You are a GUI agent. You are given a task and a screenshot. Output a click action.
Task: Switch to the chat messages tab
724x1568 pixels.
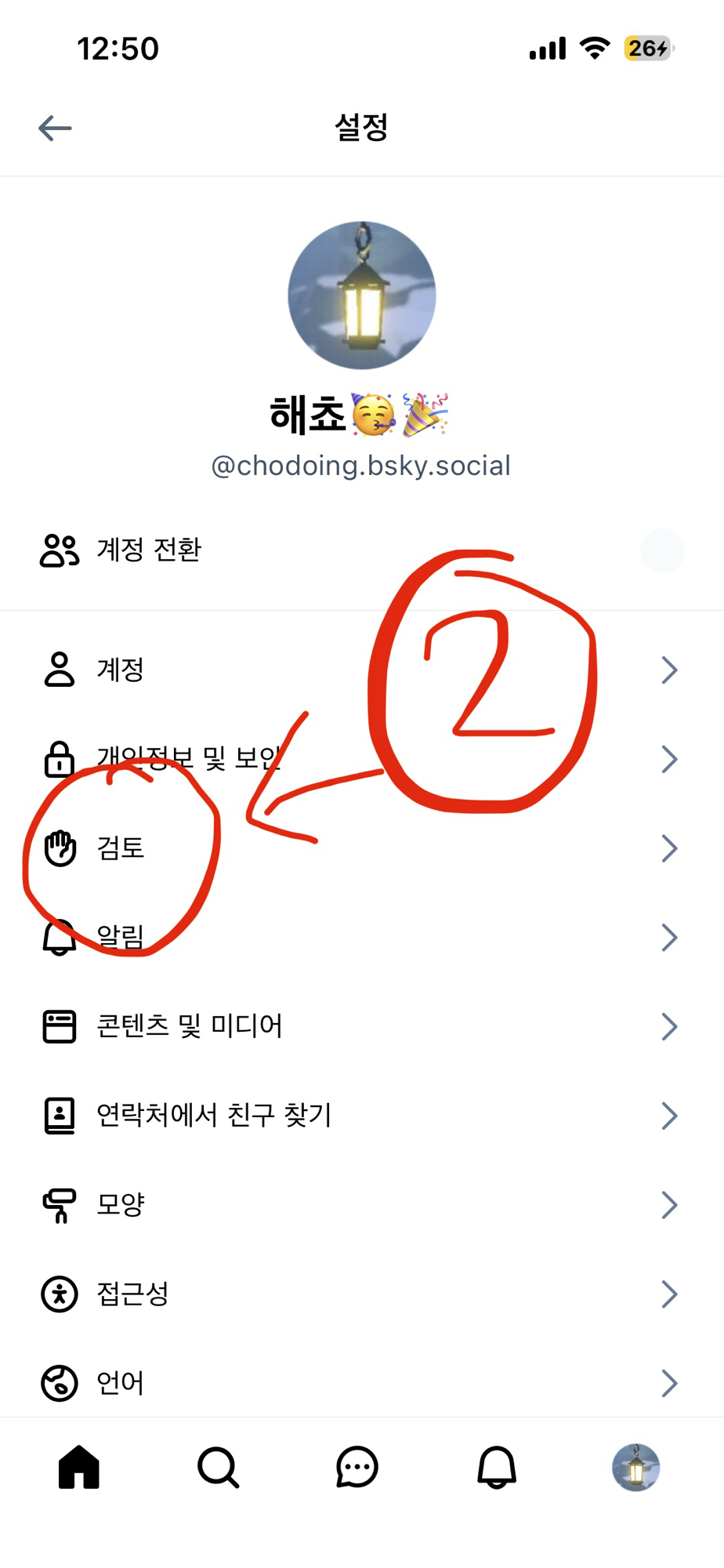[357, 1467]
